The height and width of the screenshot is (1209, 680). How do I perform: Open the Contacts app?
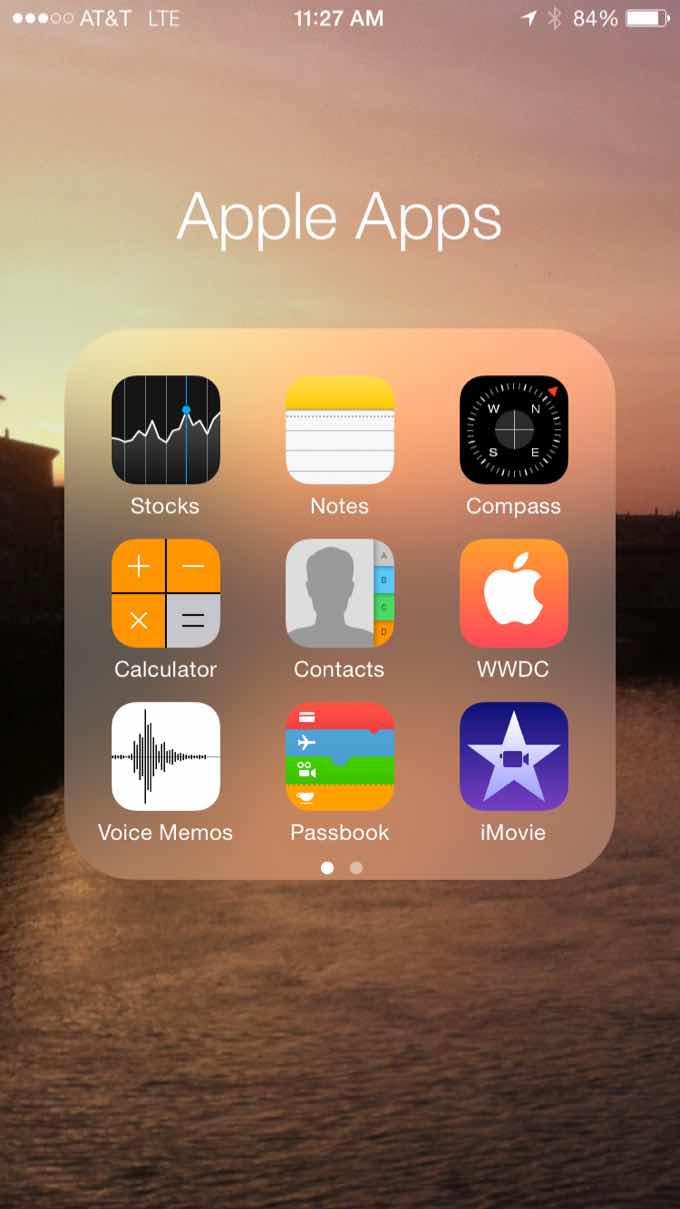340,593
